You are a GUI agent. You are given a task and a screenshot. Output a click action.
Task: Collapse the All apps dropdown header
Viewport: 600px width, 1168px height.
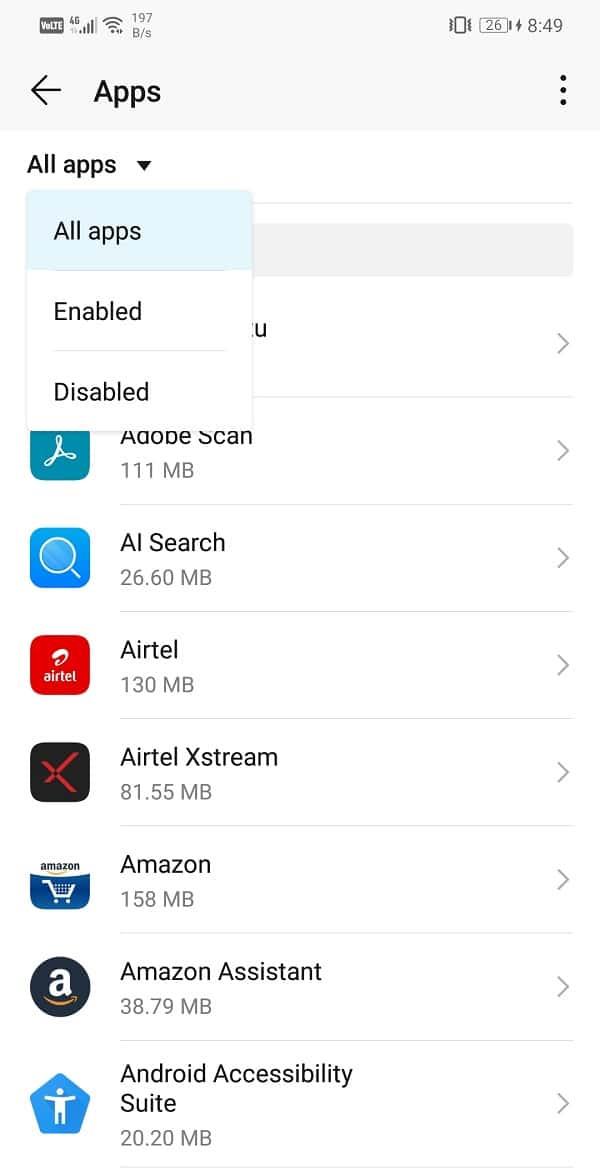(x=90, y=165)
